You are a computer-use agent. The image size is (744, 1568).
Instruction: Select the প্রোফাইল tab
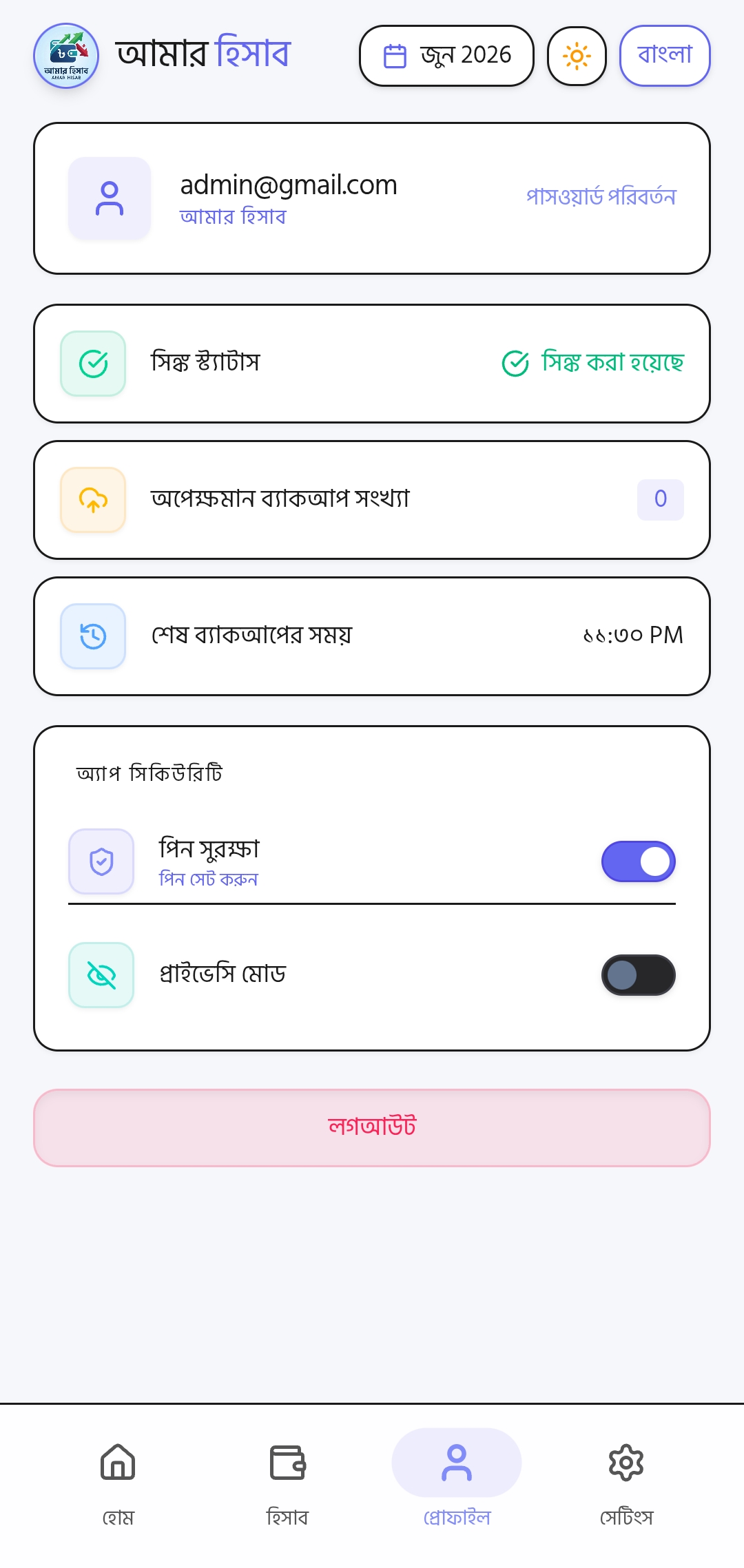point(457,1478)
